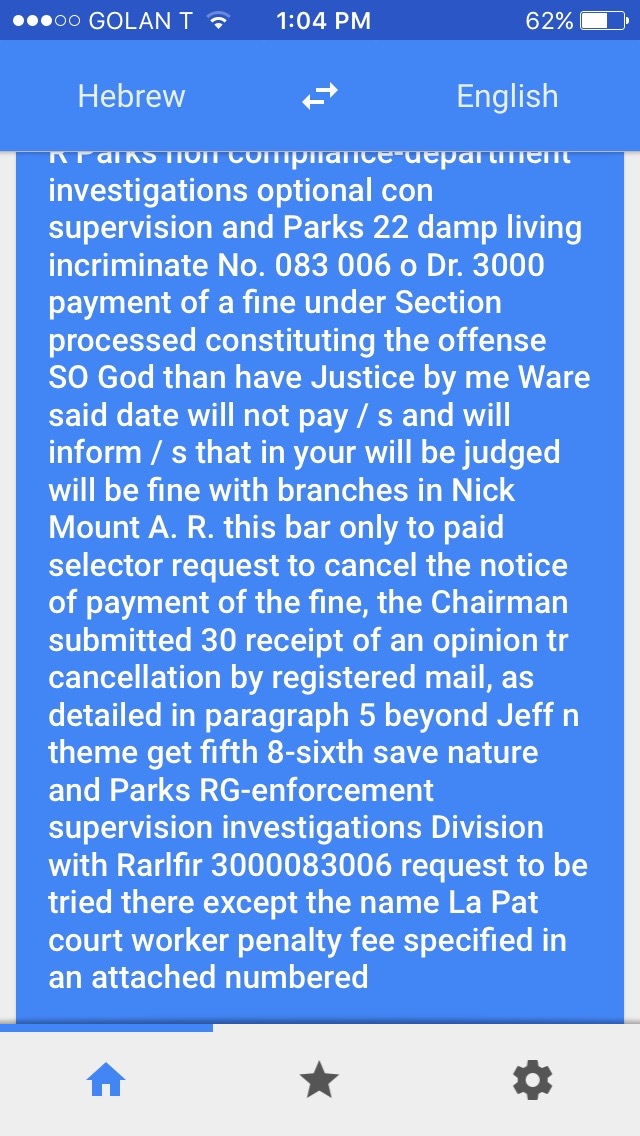Swap the source and target languages
The height and width of the screenshot is (1136, 640).
click(320, 96)
